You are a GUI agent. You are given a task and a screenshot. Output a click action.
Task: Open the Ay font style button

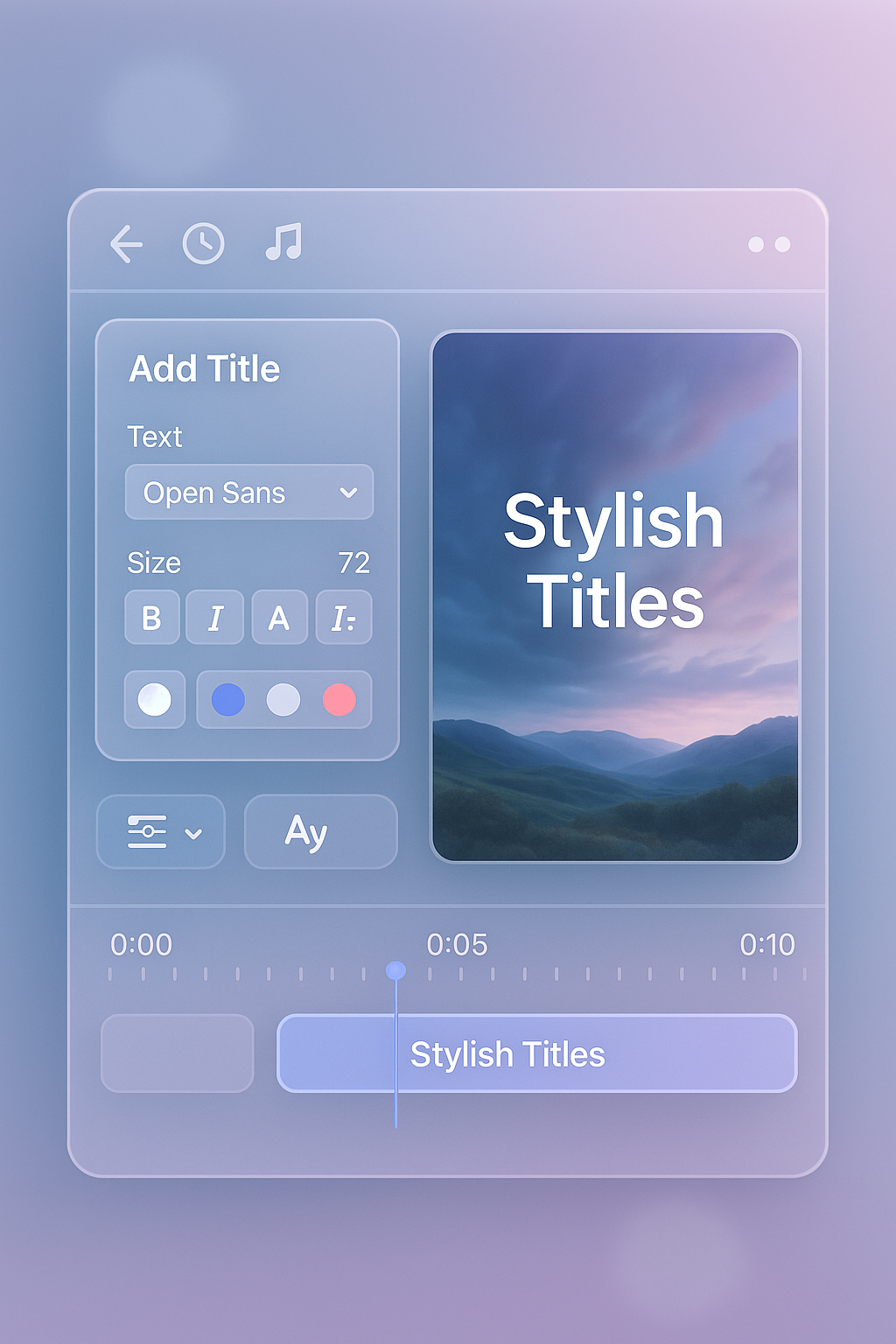(320, 832)
